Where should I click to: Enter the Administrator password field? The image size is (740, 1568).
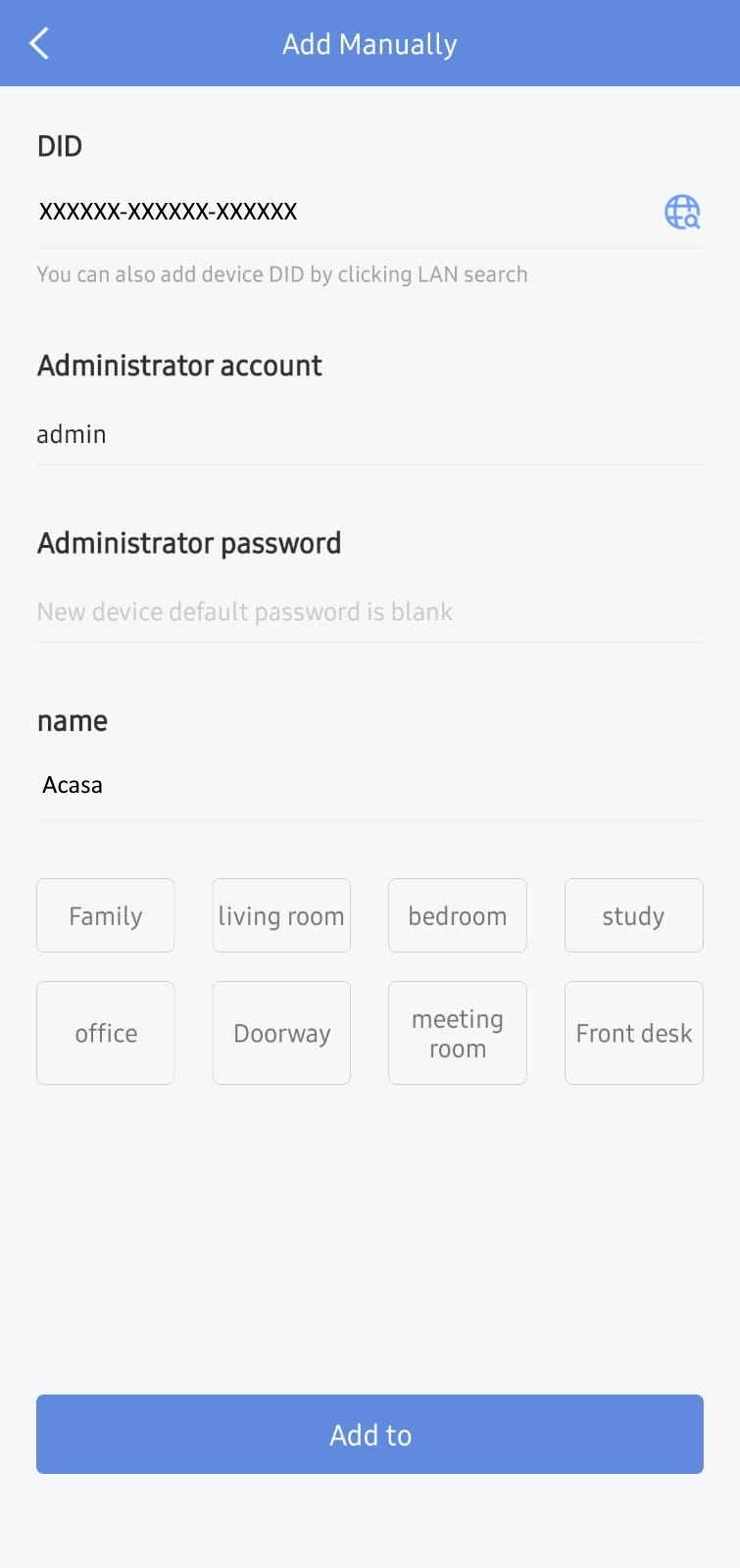[x=369, y=612]
